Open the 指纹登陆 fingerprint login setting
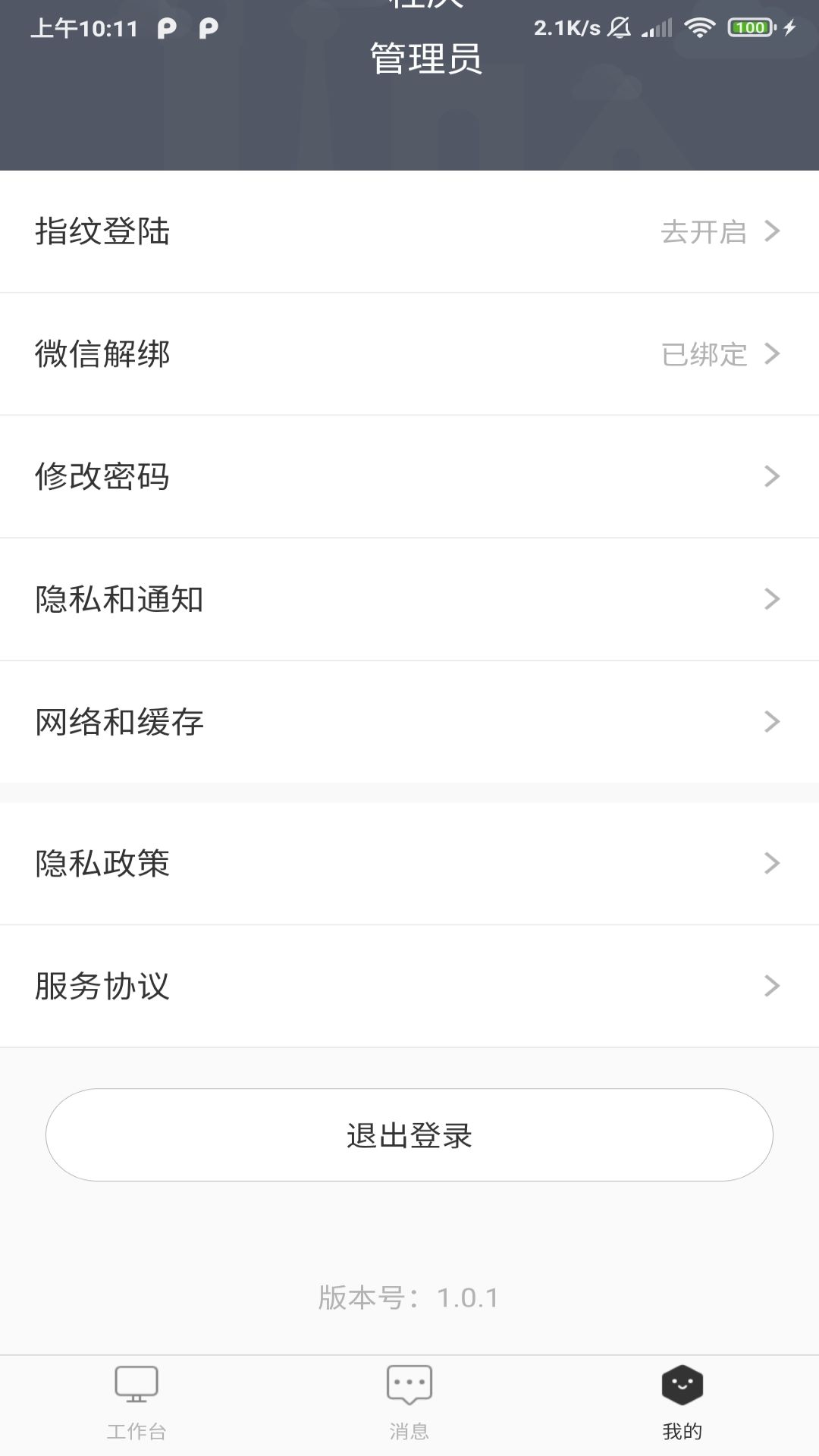 [x=409, y=231]
